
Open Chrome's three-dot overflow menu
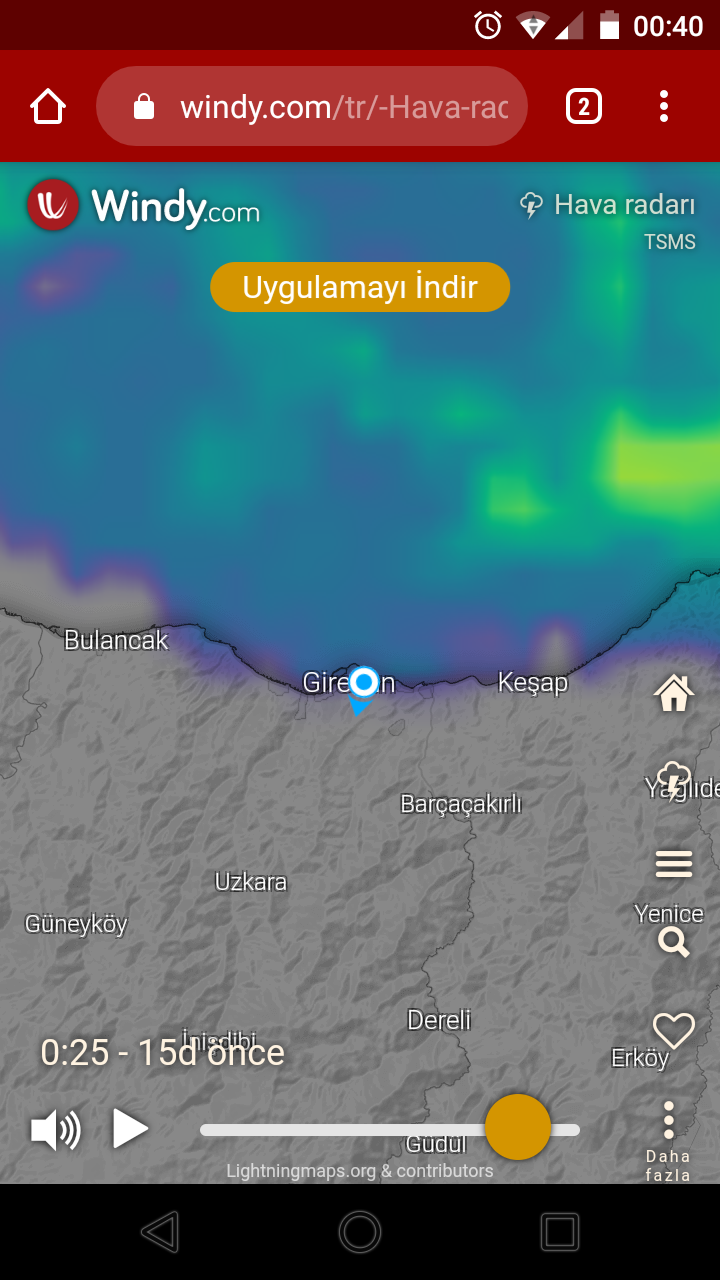664,106
